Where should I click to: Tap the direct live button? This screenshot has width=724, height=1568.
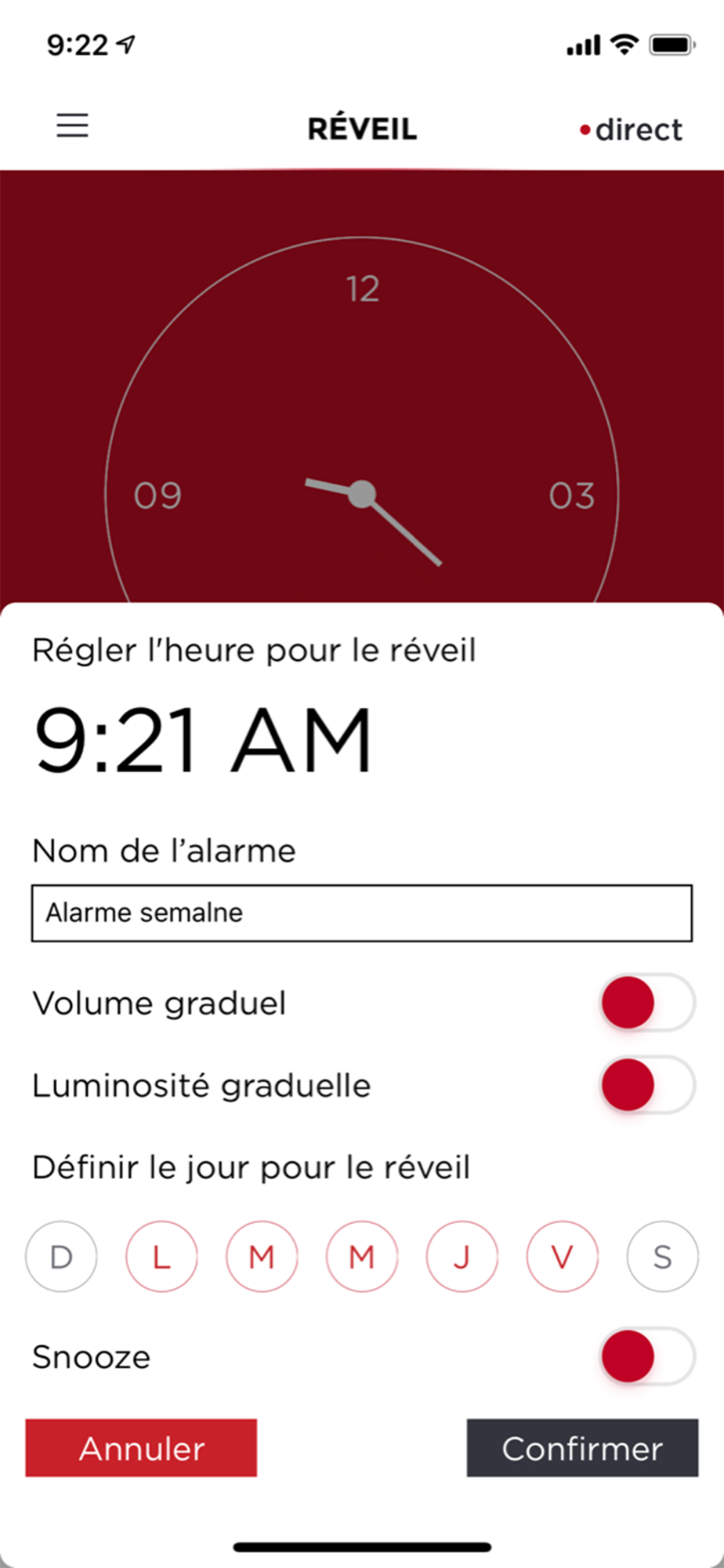631,129
